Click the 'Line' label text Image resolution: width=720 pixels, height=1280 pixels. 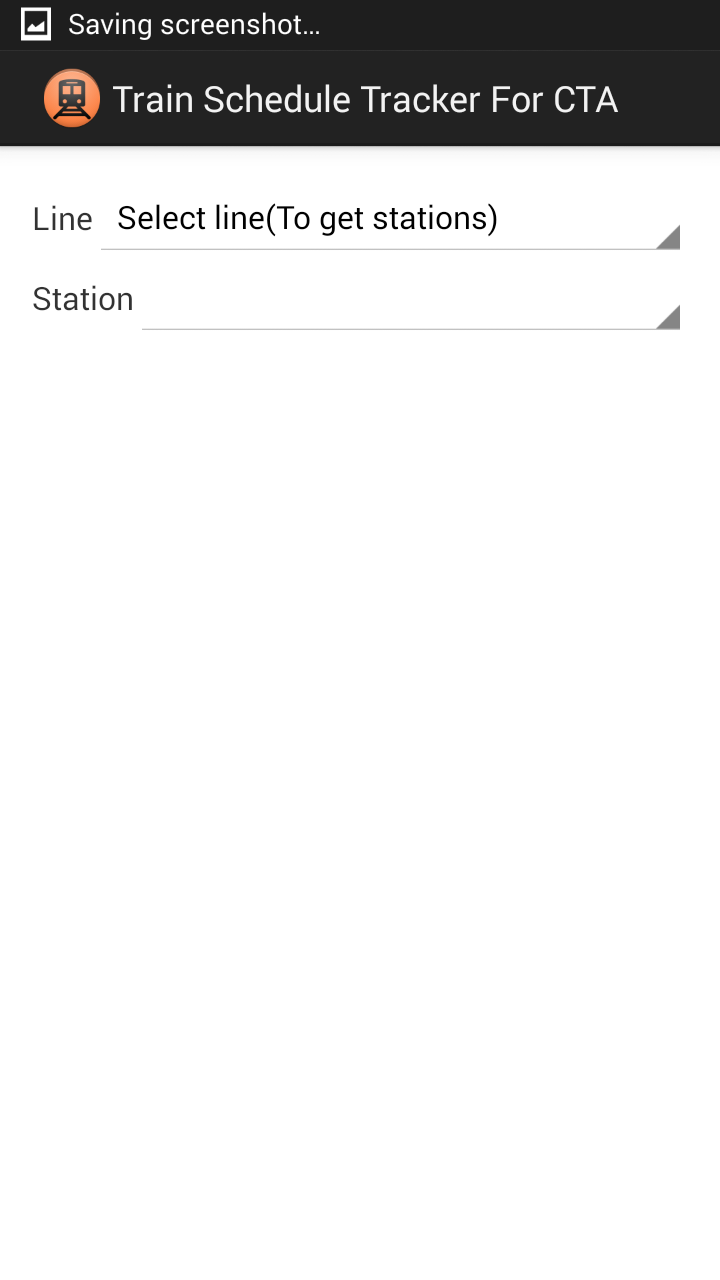point(62,218)
